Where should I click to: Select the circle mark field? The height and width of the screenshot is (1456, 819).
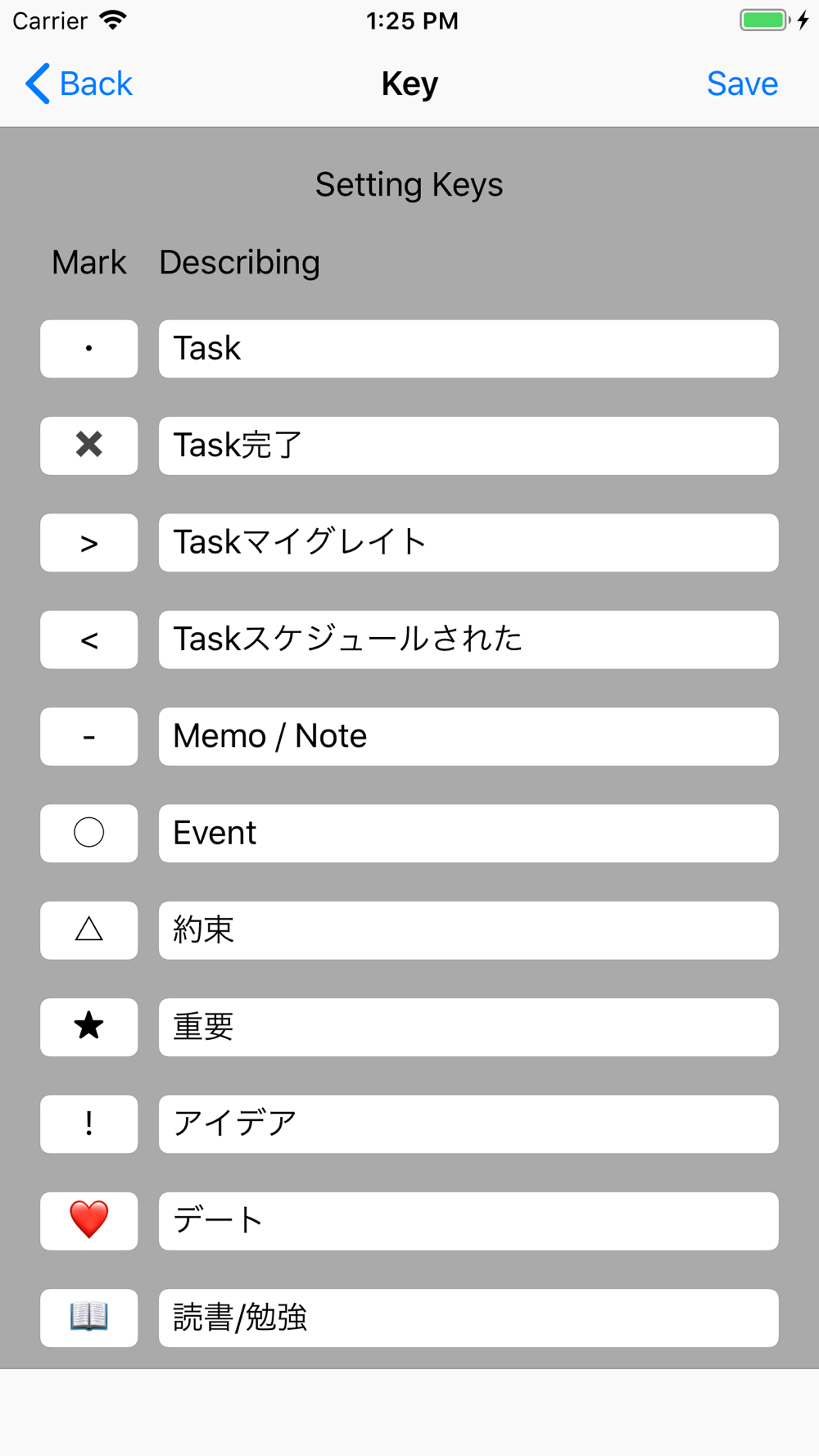[89, 833]
